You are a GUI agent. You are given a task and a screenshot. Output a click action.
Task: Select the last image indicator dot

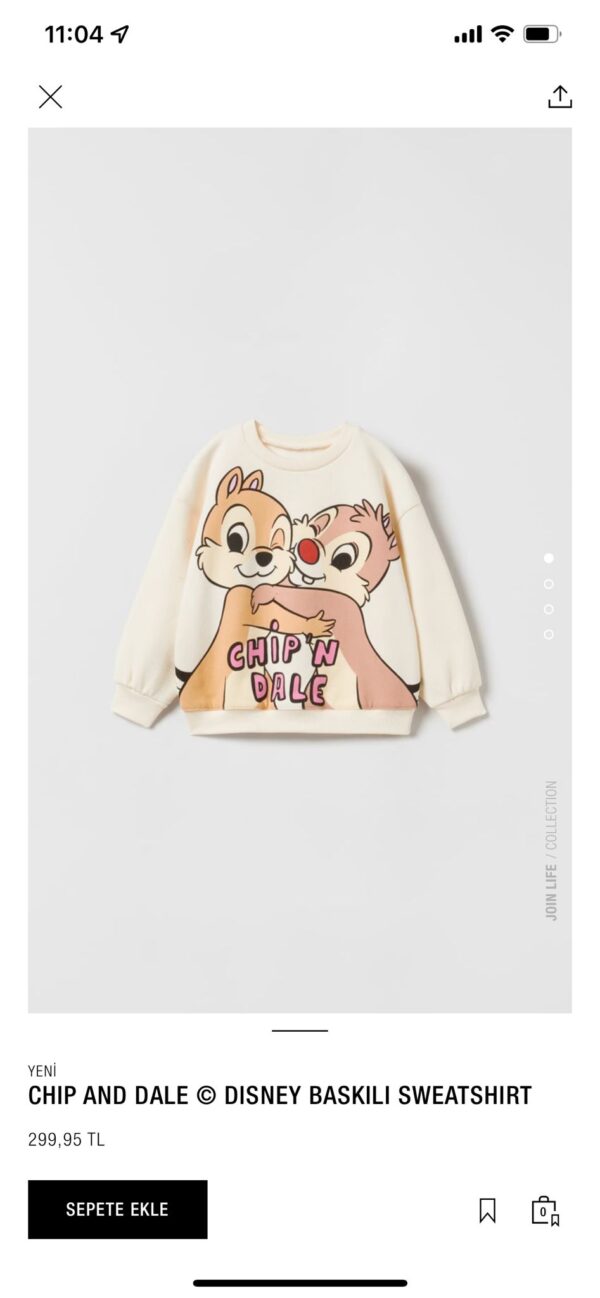548,634
